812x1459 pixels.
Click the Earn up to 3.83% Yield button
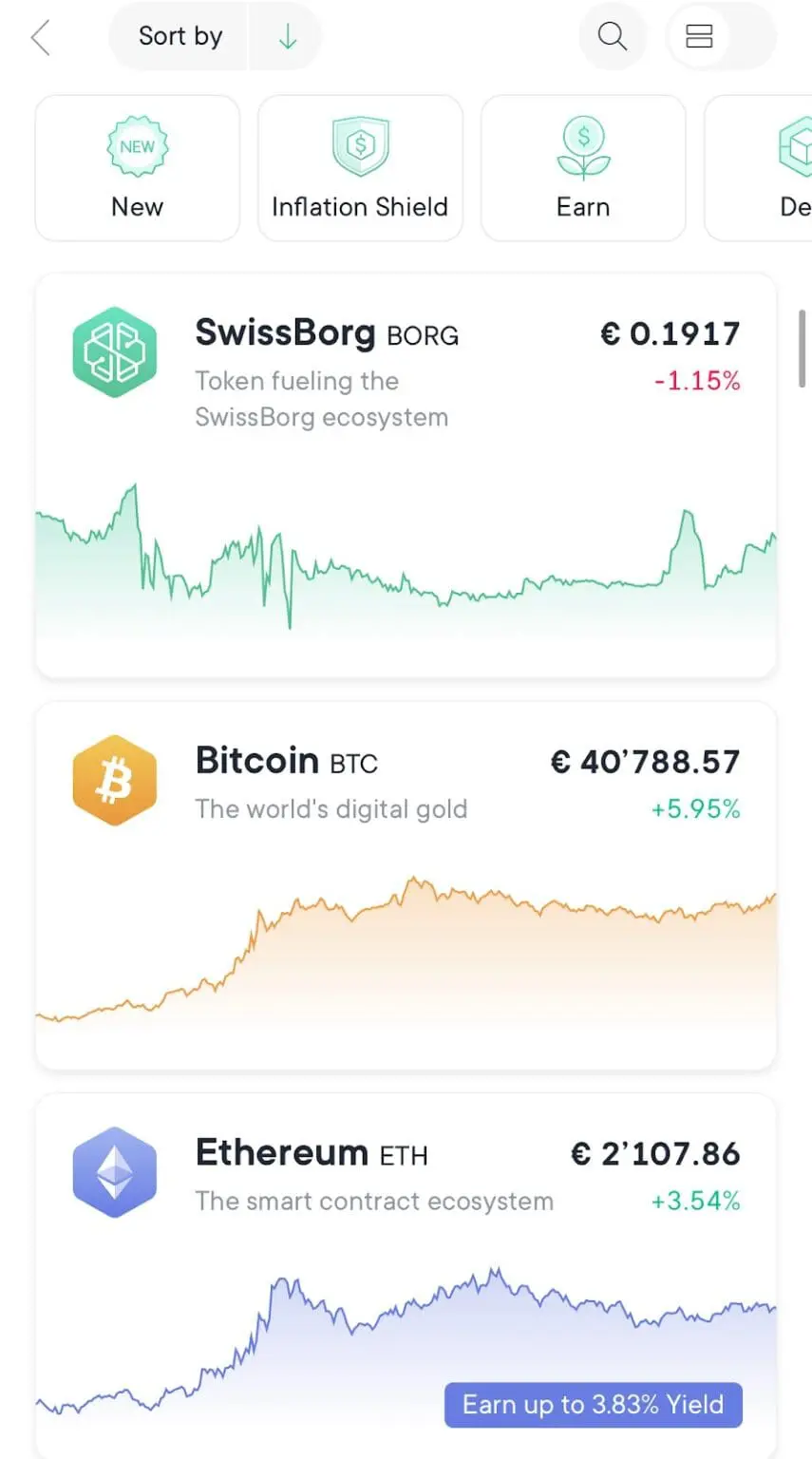591,1403
